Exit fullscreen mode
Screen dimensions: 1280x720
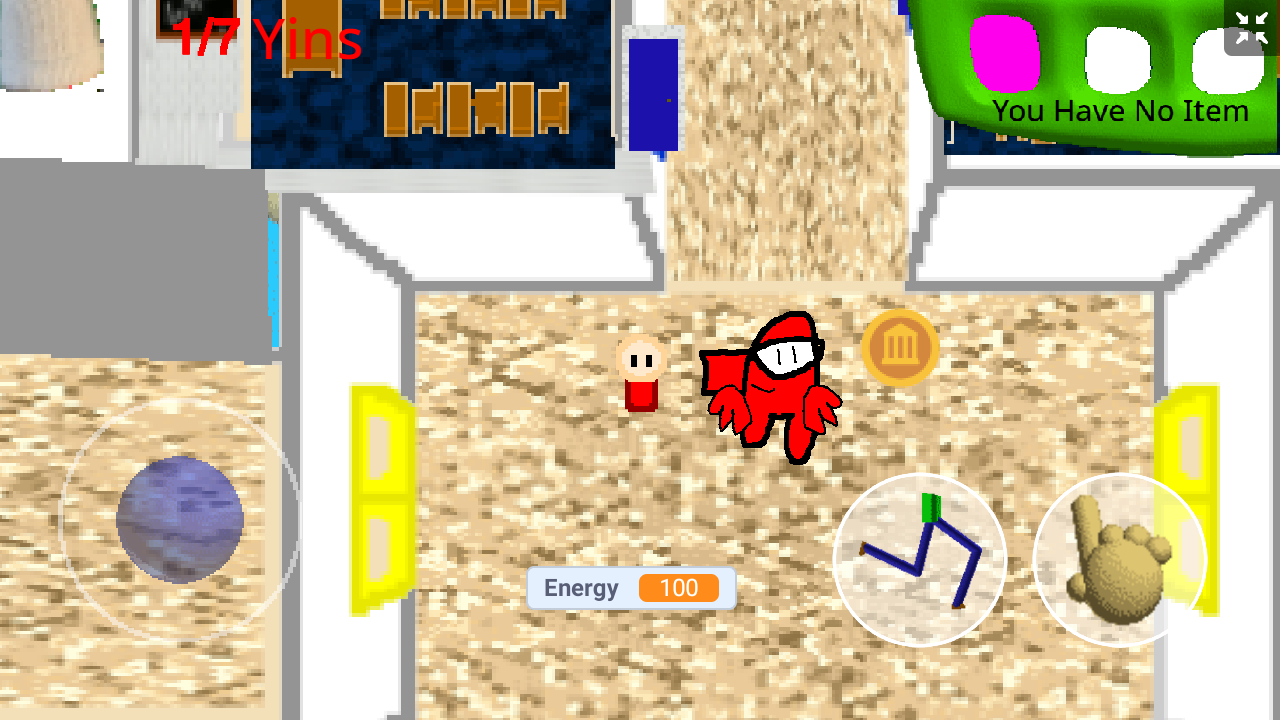[x=1251, y=28]
